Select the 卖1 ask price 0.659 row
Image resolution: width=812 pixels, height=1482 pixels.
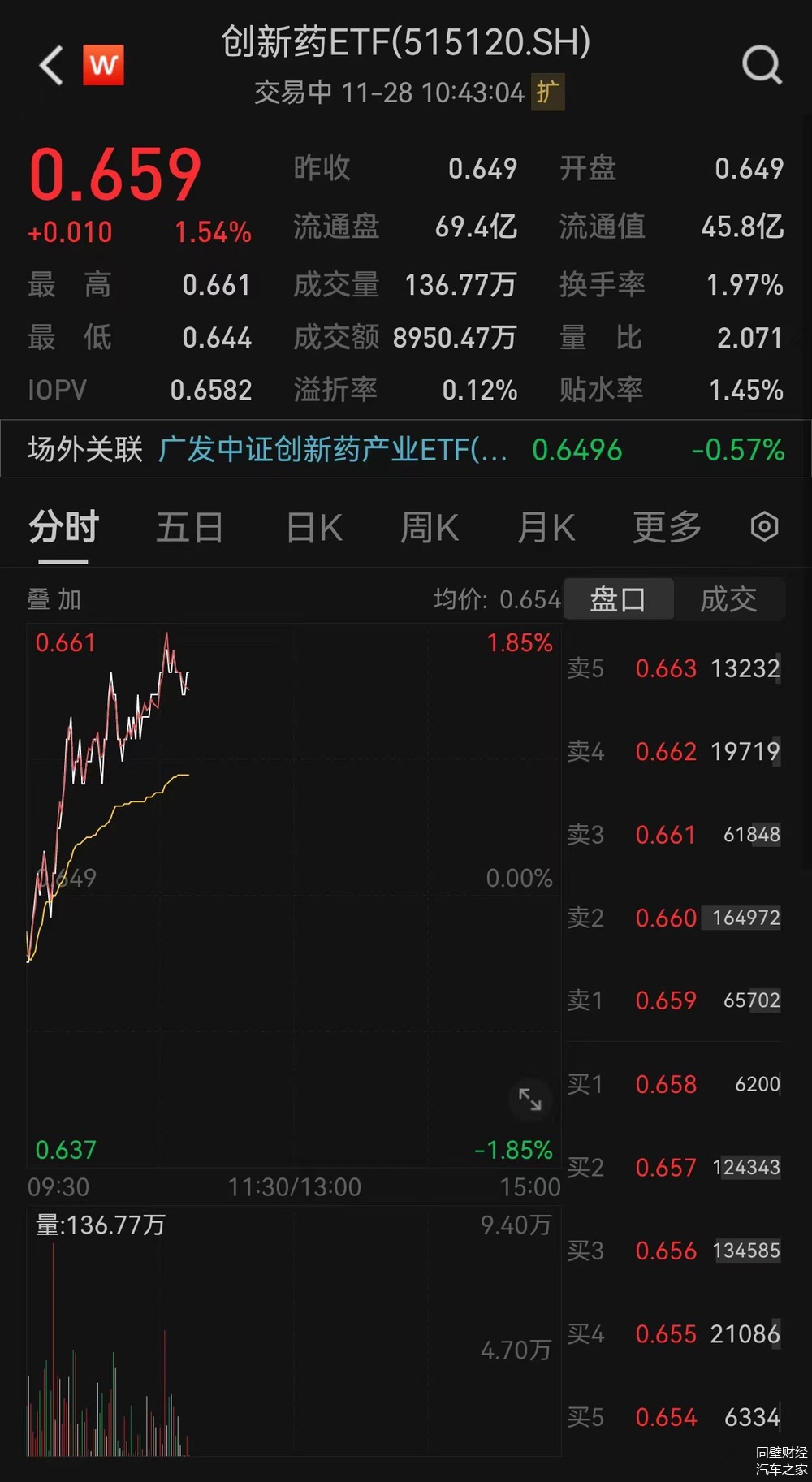pos(674,1000)
